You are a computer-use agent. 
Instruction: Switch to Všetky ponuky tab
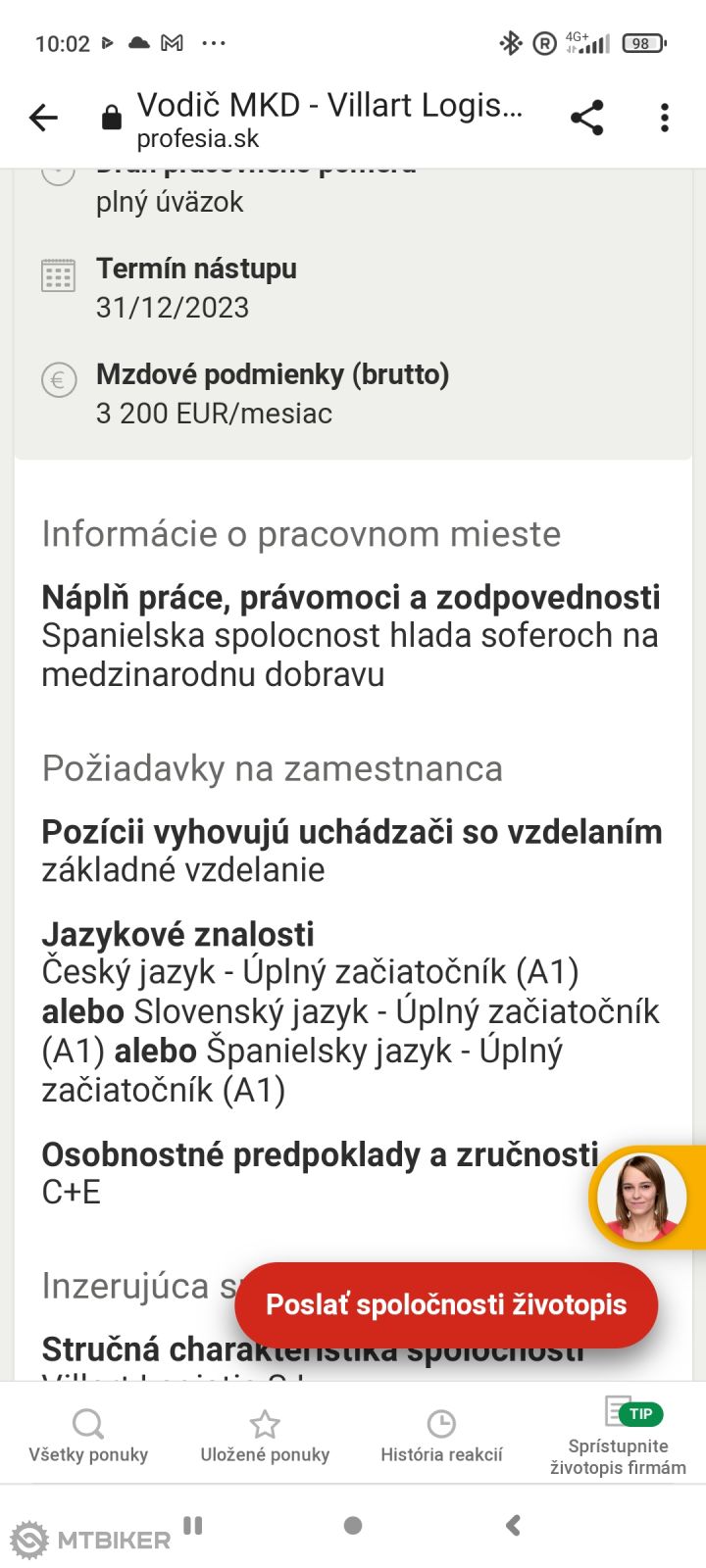tap(88, 1436)
